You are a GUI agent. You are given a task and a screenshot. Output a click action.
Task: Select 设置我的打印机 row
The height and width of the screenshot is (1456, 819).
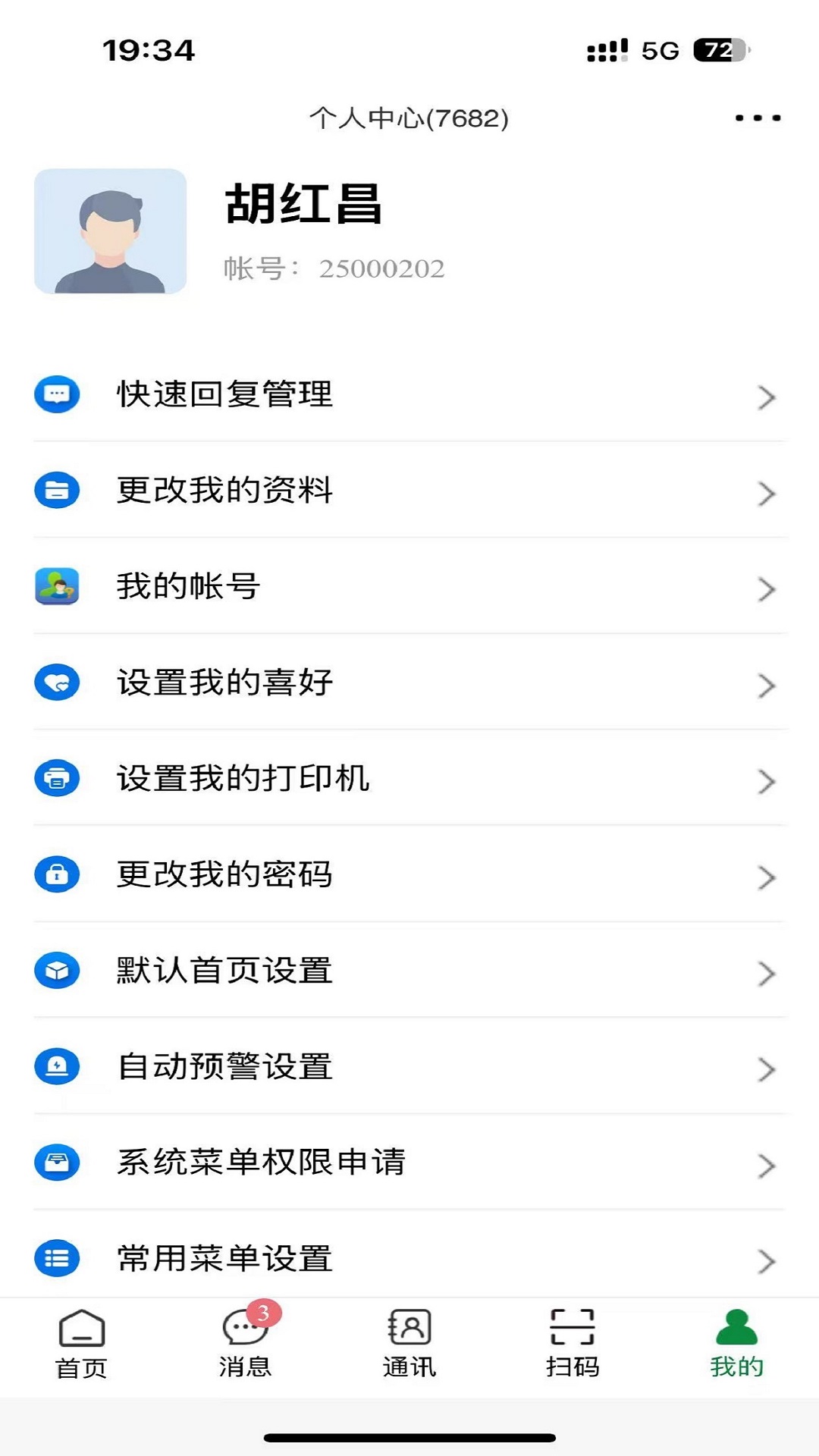pyautogui.click(x=409, y=778)
